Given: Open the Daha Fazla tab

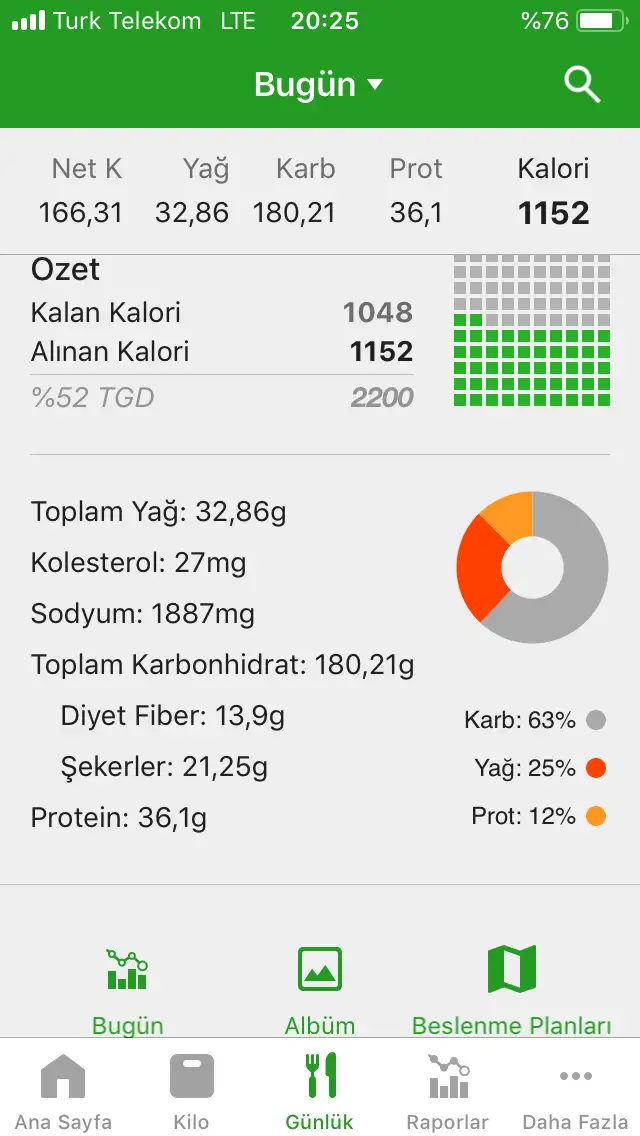Looking at the screenshot, I should click(575, 1090).
